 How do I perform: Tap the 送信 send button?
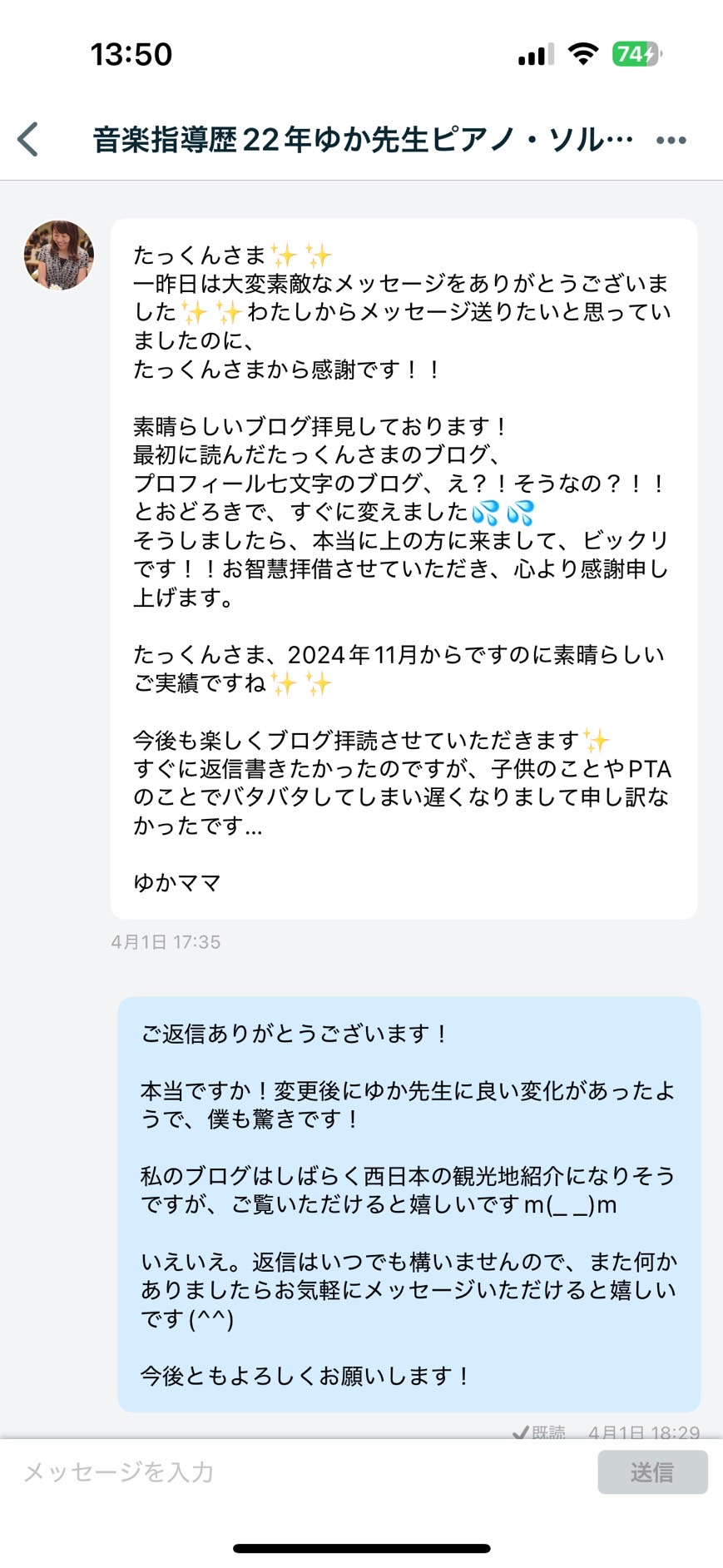[x=652, y=1472]
